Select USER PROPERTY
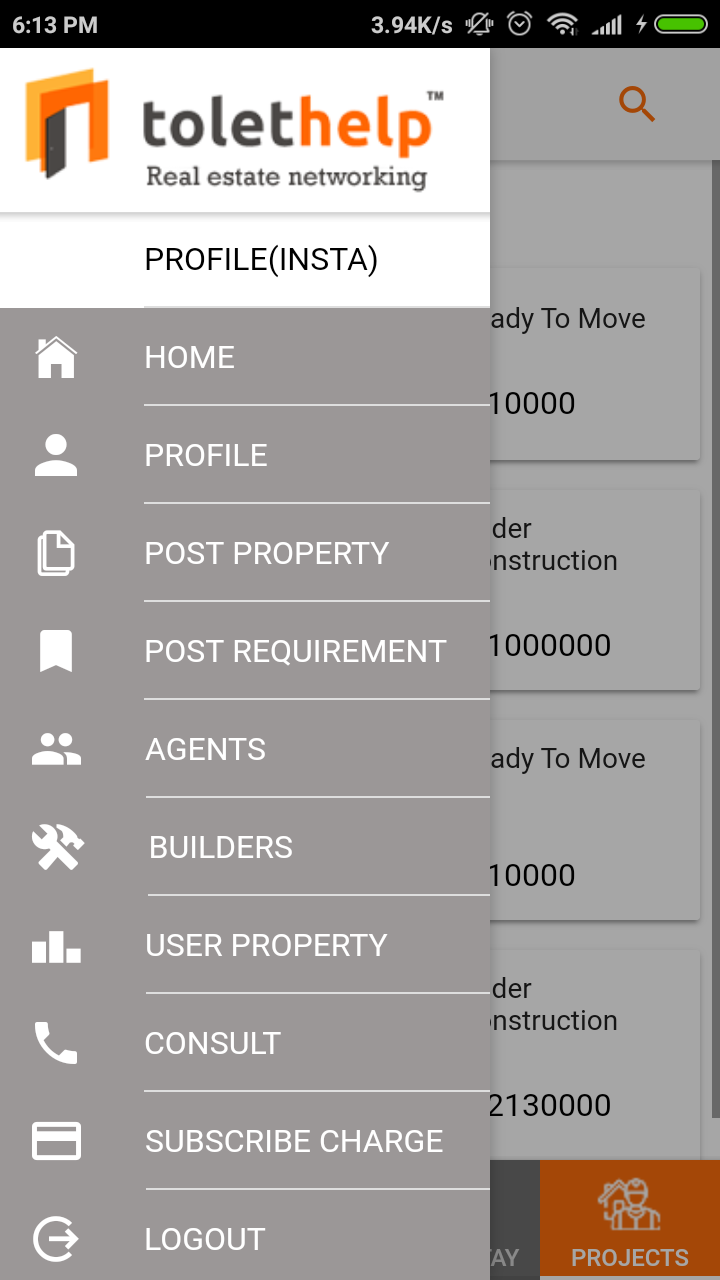Screen dimensions: 720x1280 245,945
